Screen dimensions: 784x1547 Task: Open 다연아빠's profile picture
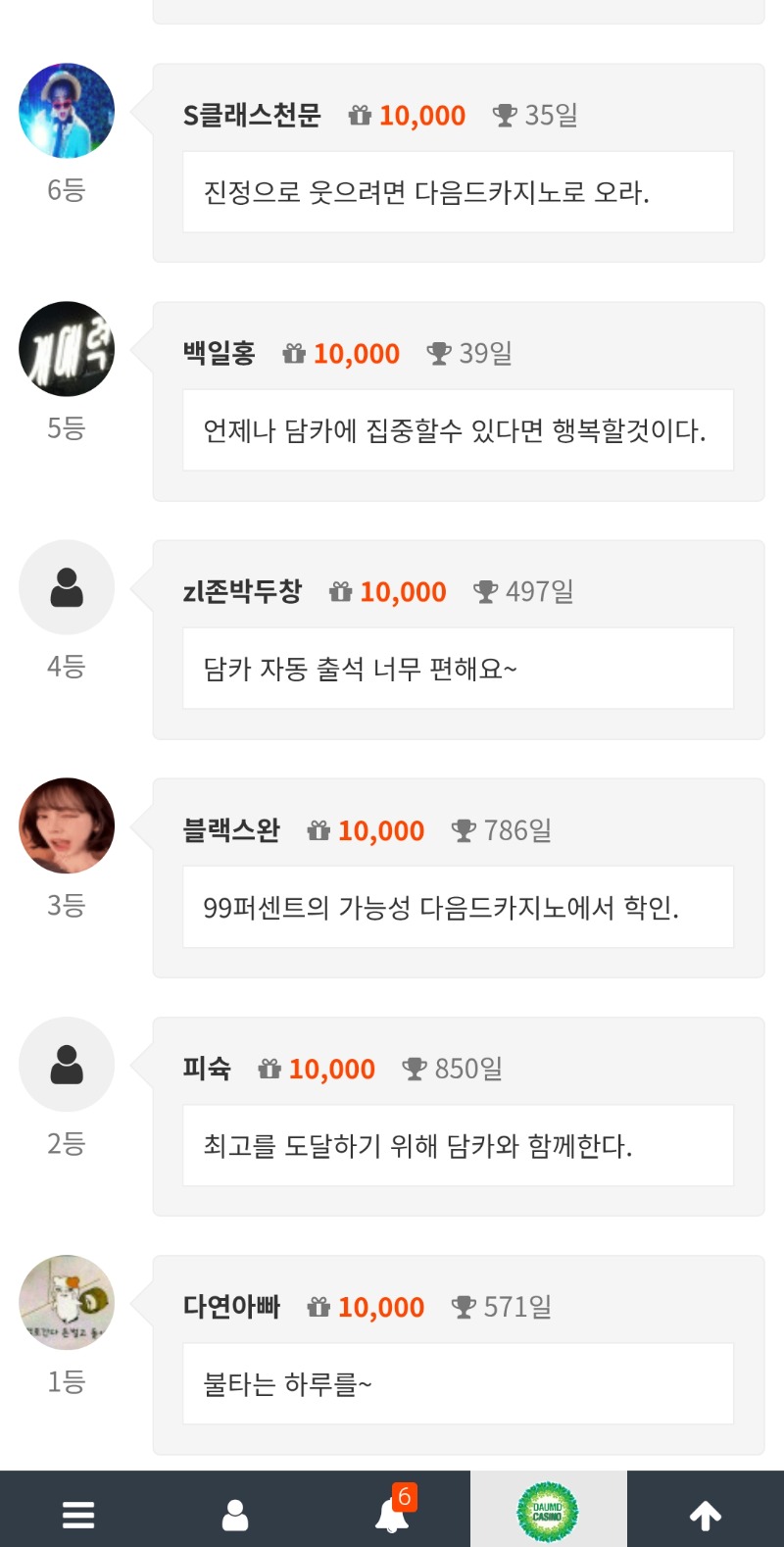tap(67, 1302)
